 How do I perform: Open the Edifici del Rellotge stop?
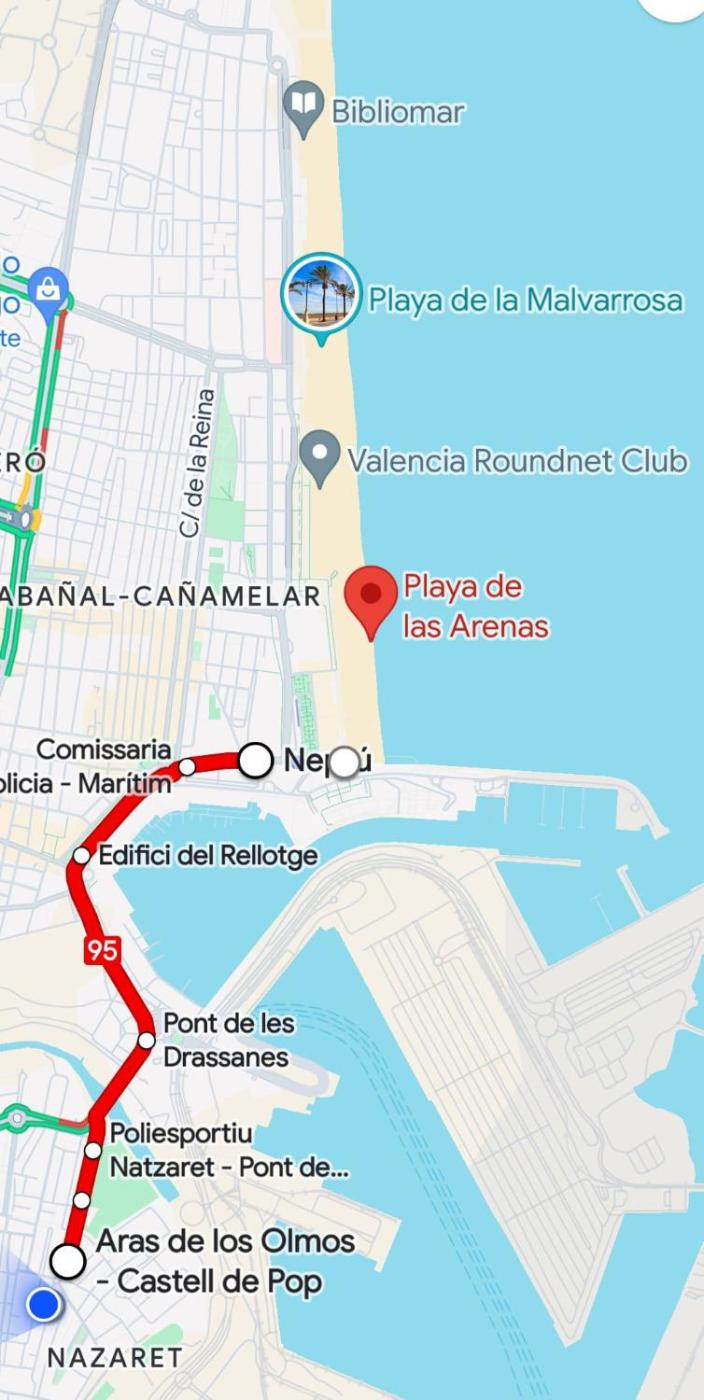click(82, 856)
